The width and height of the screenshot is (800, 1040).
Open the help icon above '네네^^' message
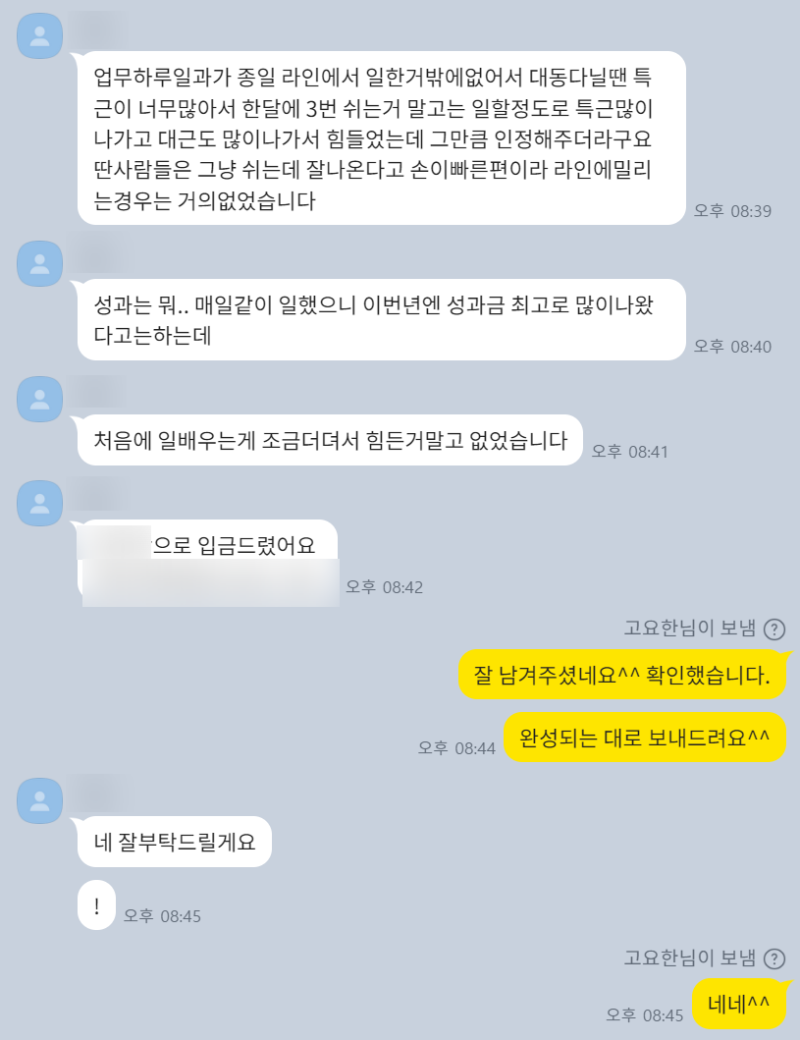pyautogui.click(x=774, y=959)
